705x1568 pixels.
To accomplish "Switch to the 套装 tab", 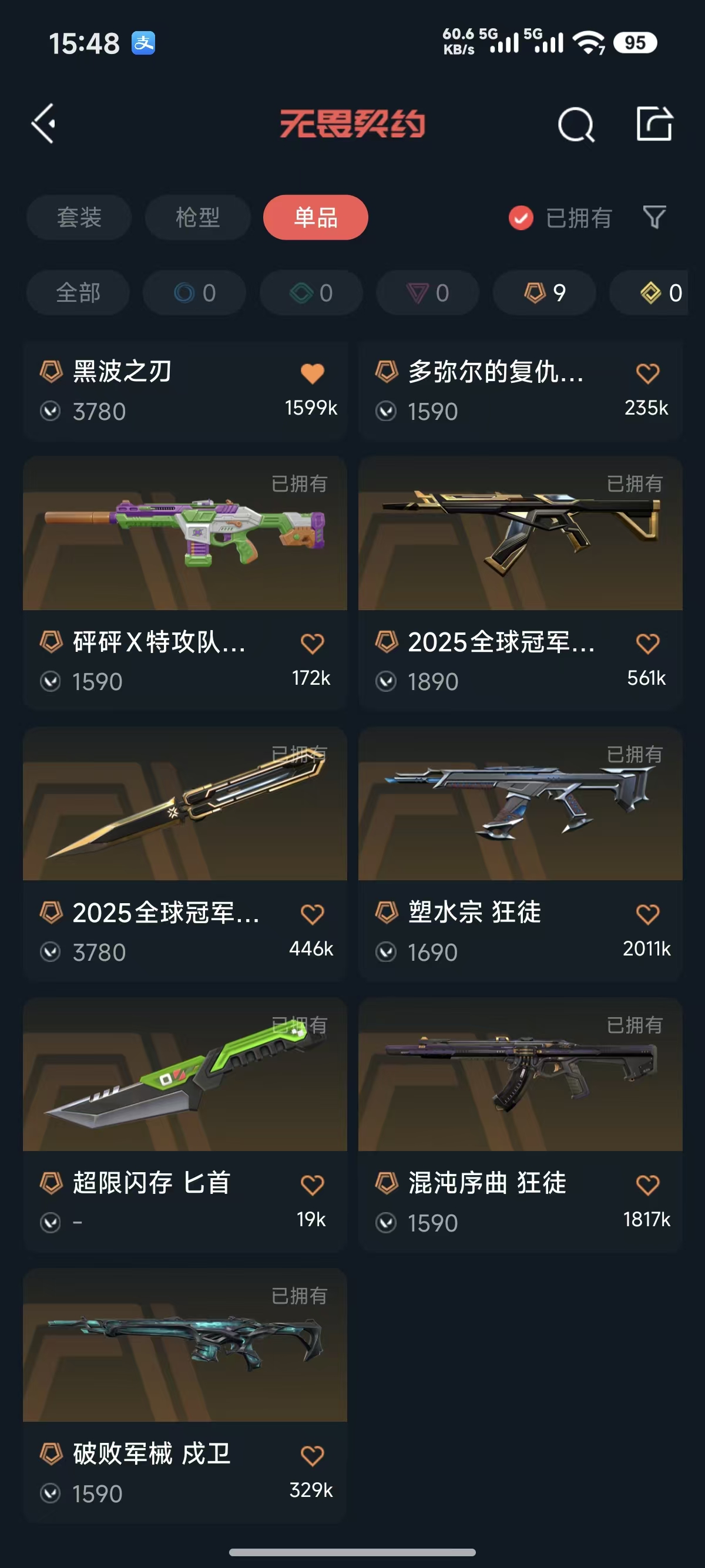I will tap(79, 217).
